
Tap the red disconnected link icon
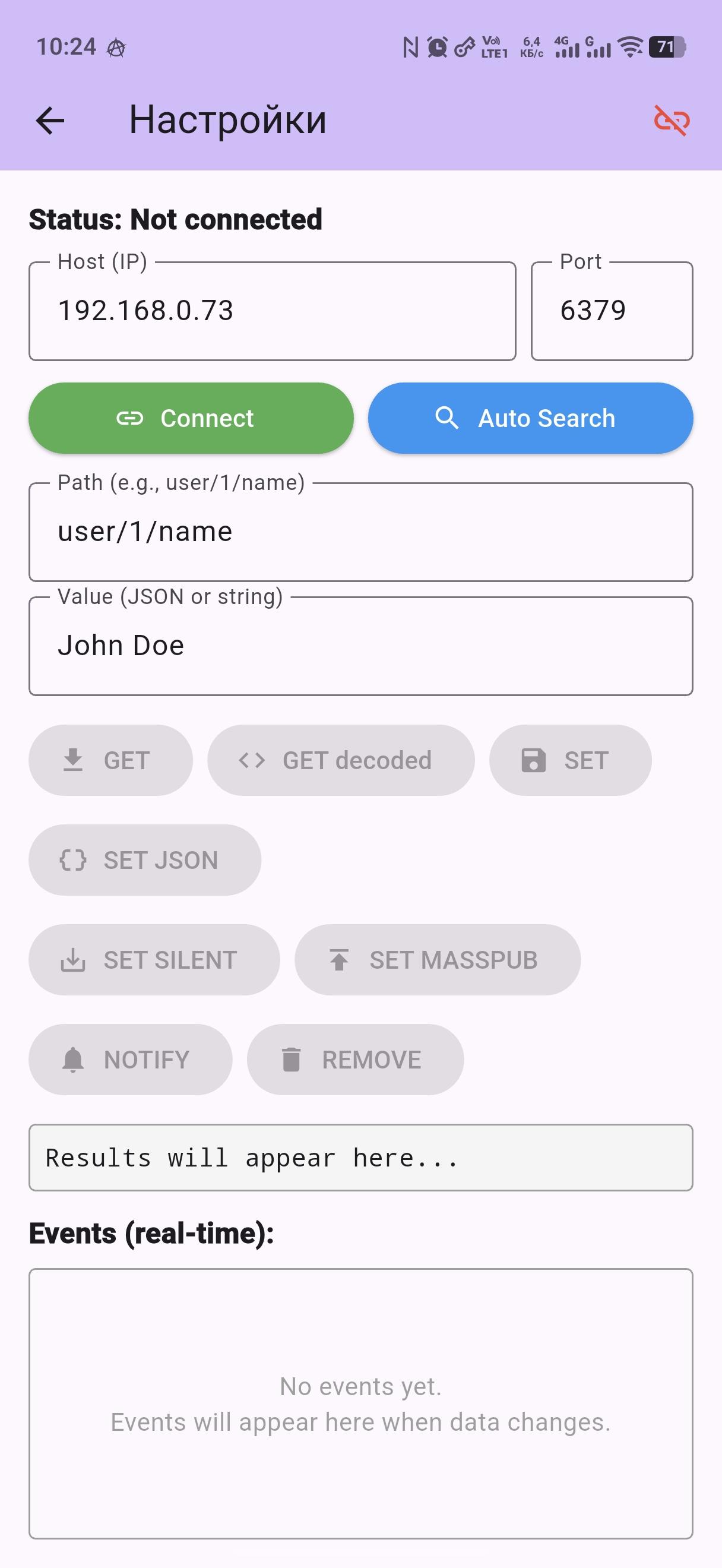[x=672, y=120]
